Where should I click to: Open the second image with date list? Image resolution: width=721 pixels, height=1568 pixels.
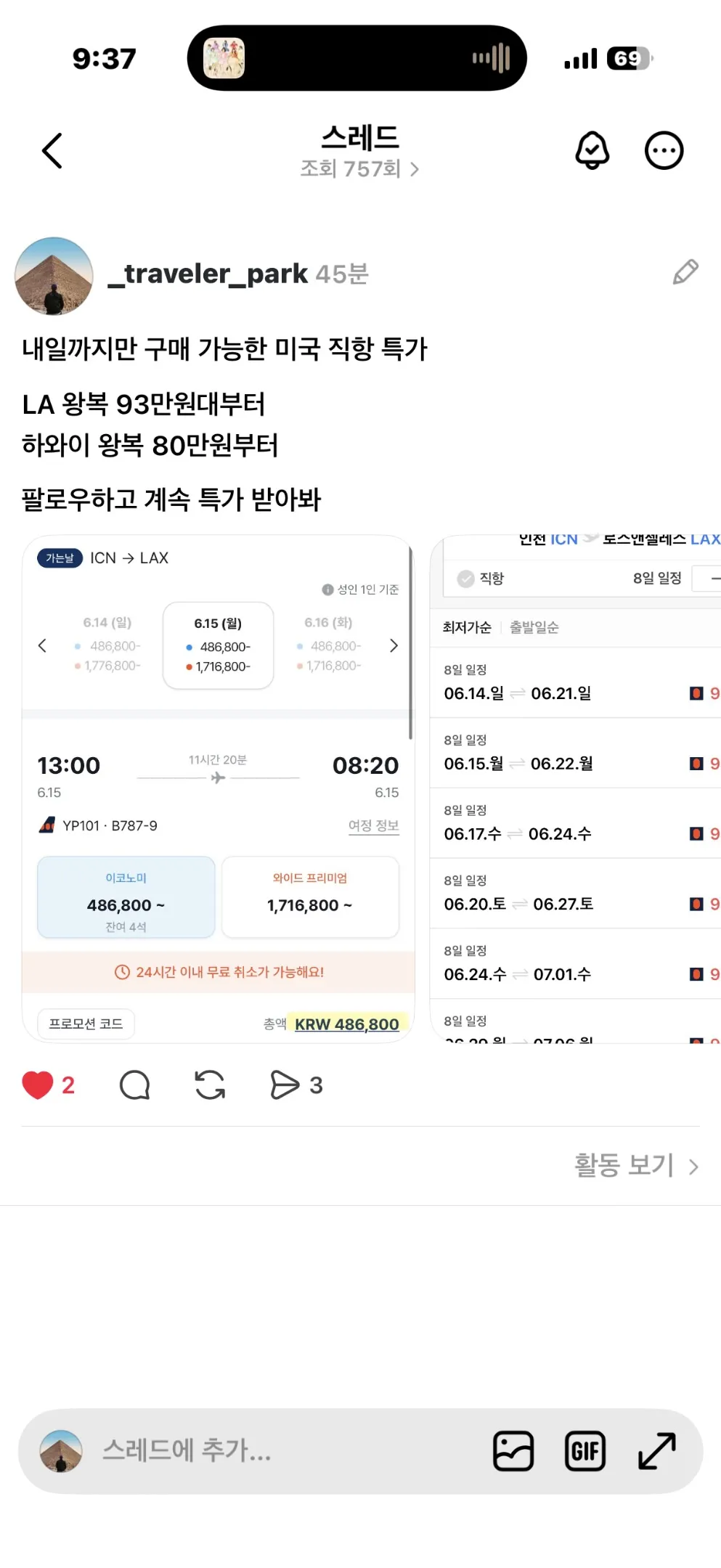[575, 789]
